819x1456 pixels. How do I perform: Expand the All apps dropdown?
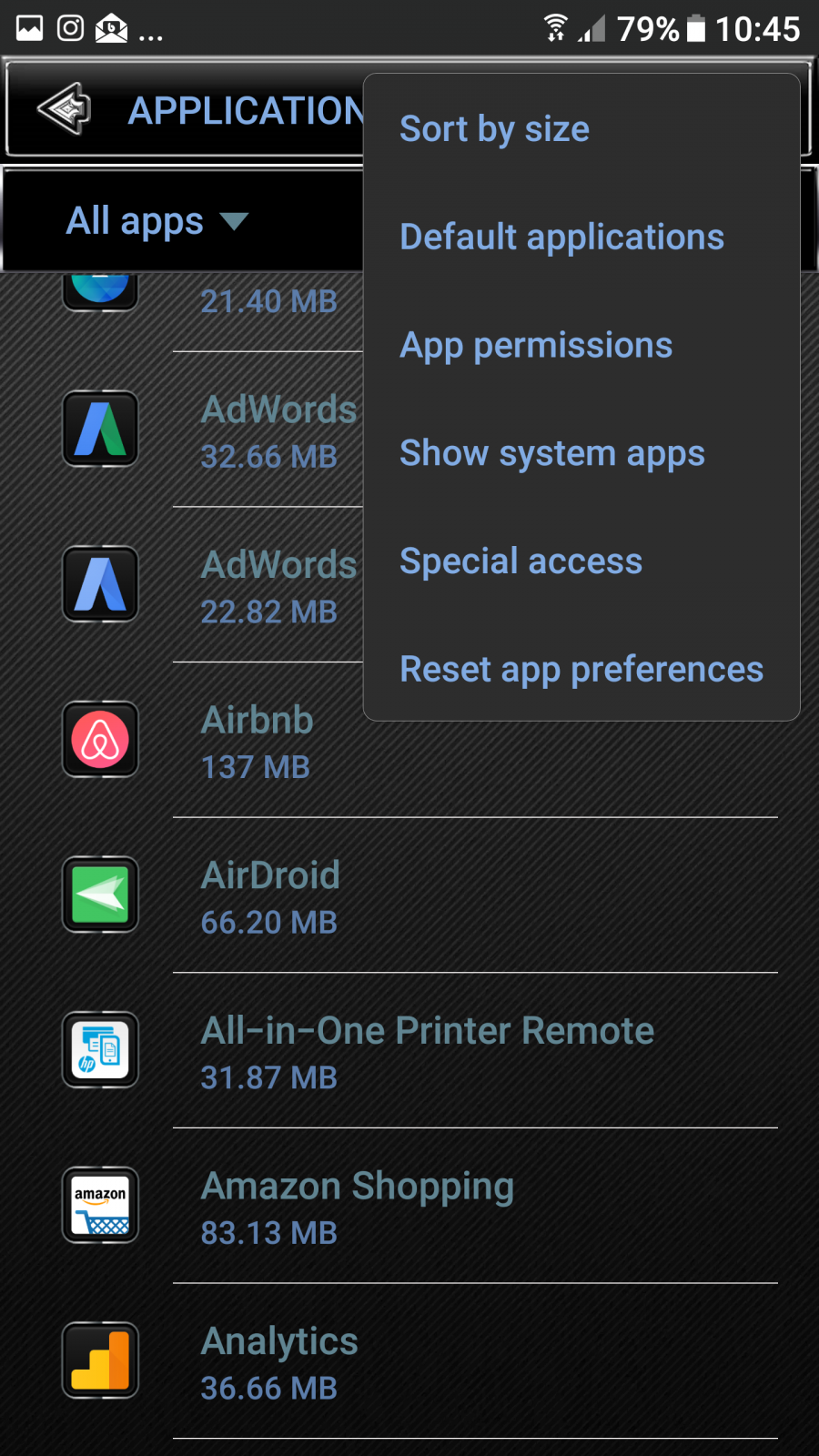click(157, 221)
